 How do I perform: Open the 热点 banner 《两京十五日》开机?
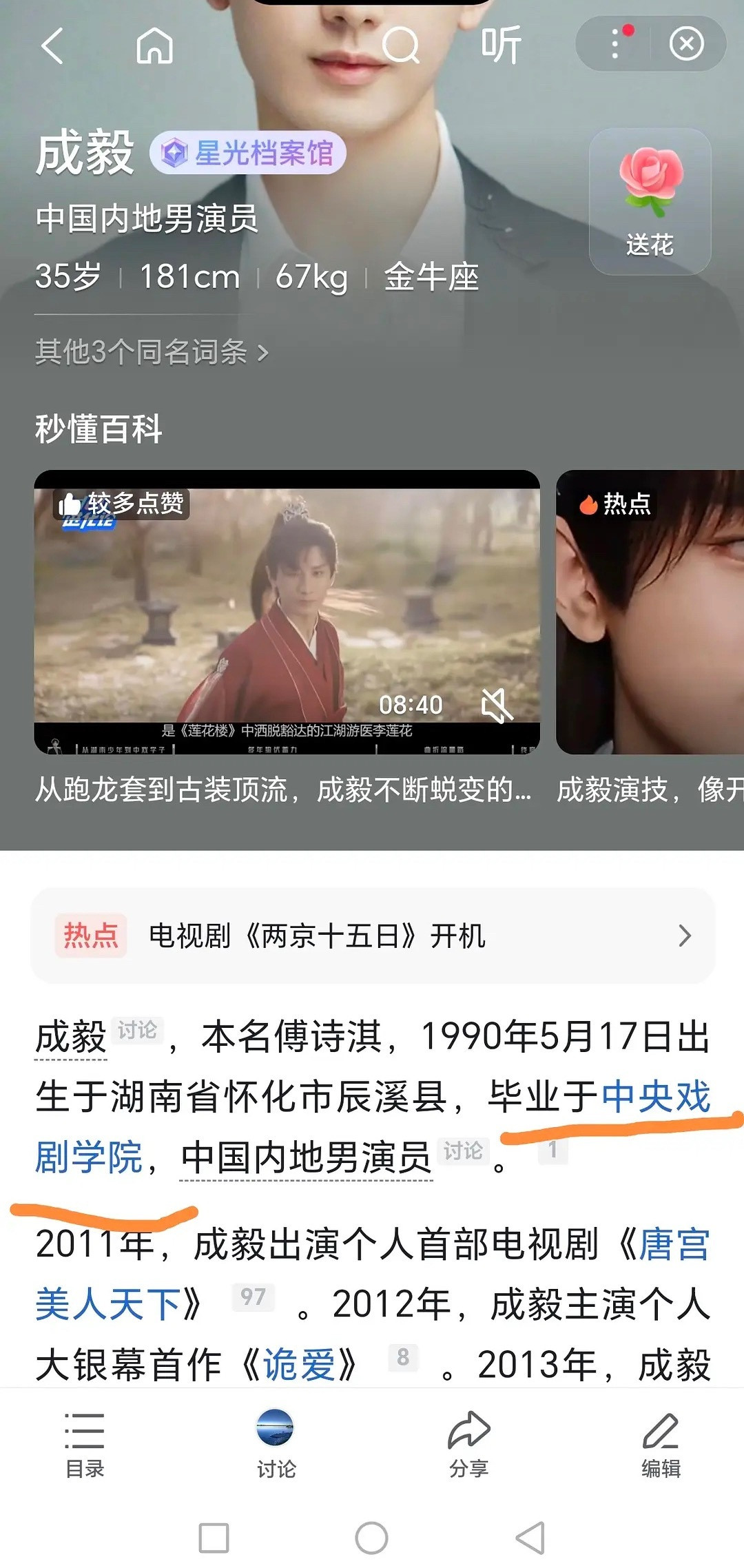coord(373,936)
